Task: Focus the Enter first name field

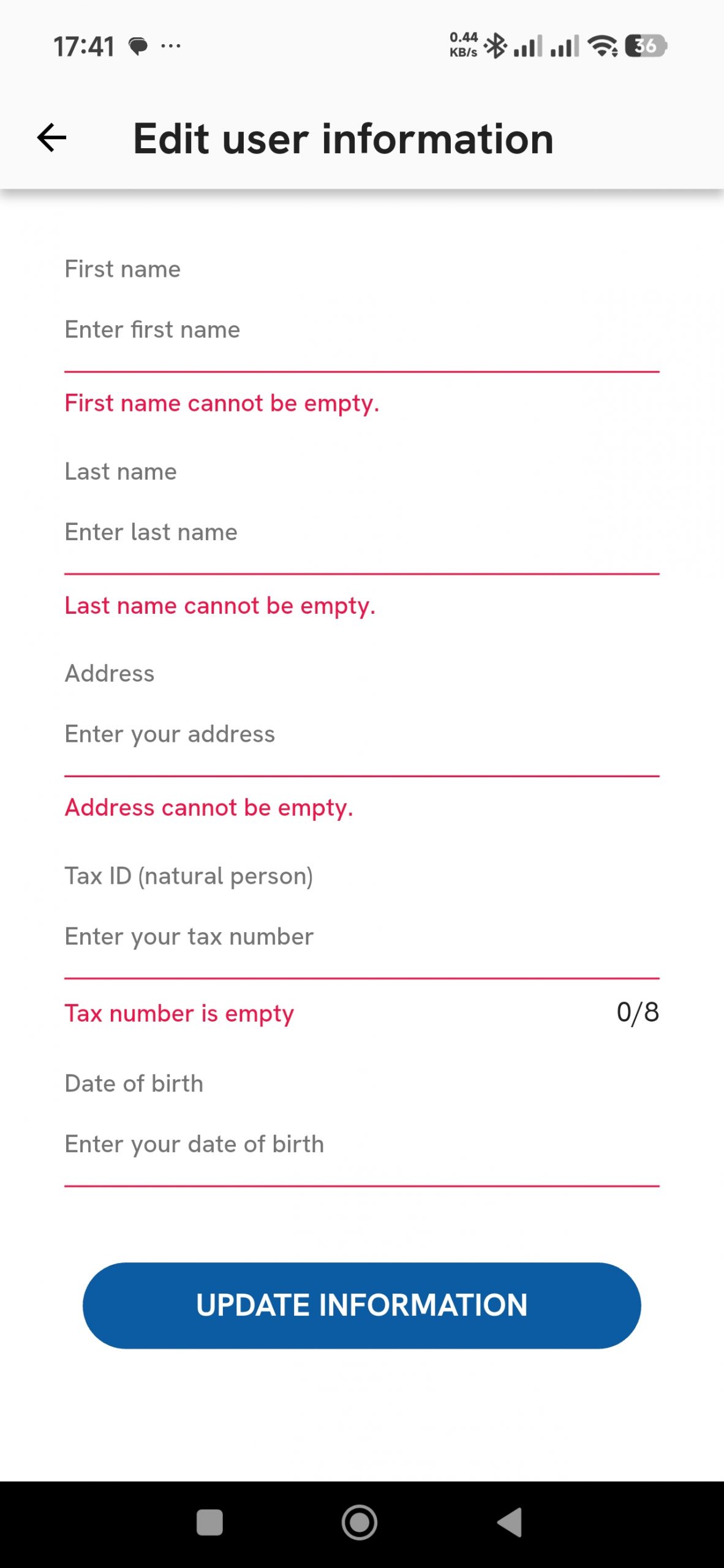Action: (361, 331)
